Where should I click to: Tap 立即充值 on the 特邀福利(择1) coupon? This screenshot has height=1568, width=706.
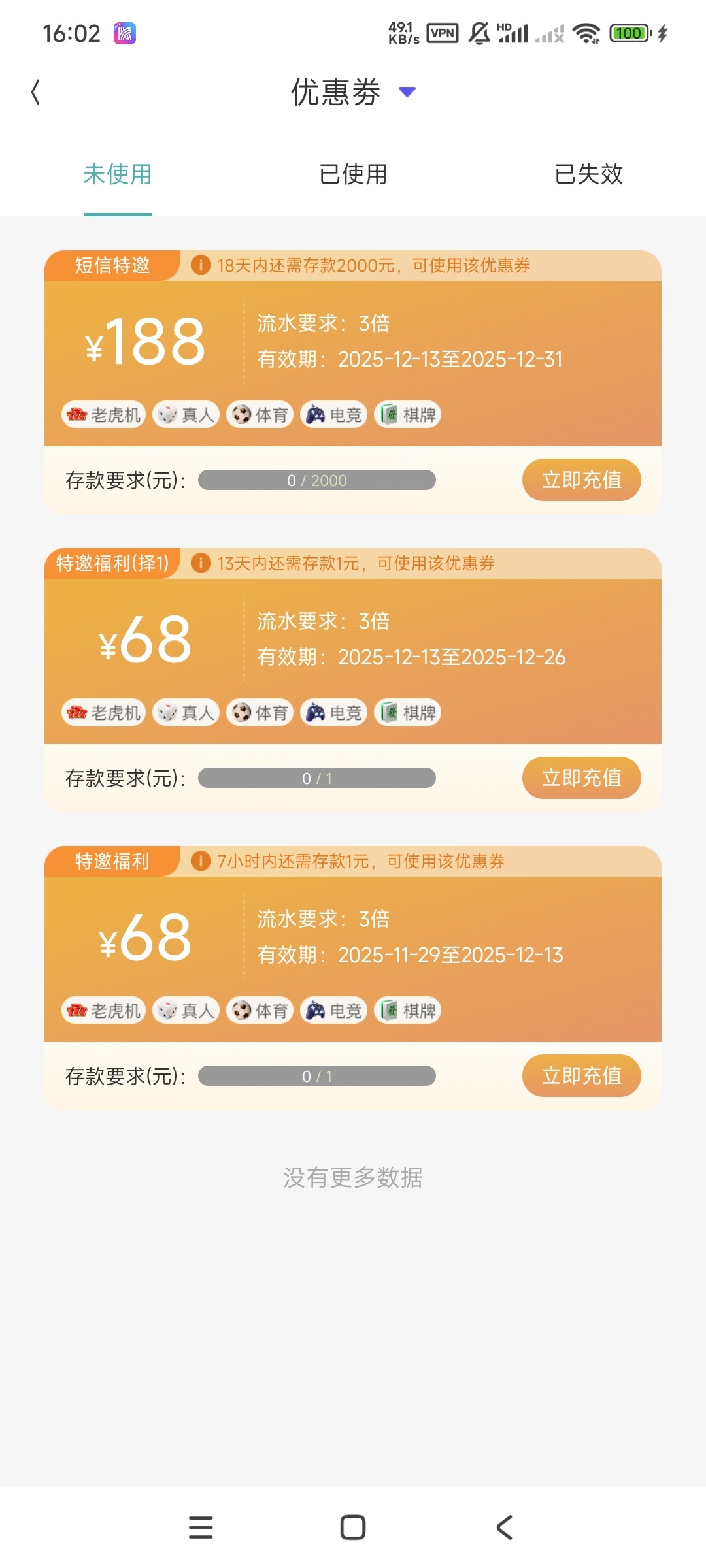[581, 778]
